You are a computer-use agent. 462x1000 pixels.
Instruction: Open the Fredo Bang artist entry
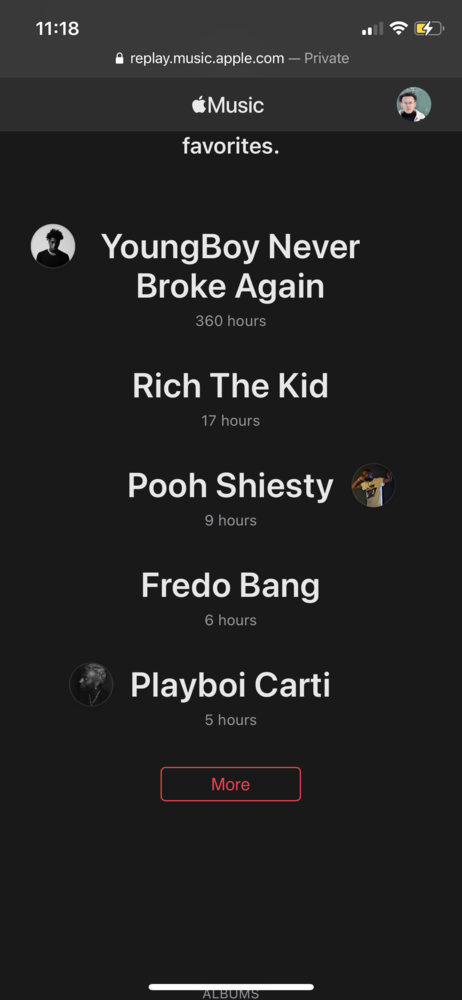pyautogui.click(x=230, y=585)
